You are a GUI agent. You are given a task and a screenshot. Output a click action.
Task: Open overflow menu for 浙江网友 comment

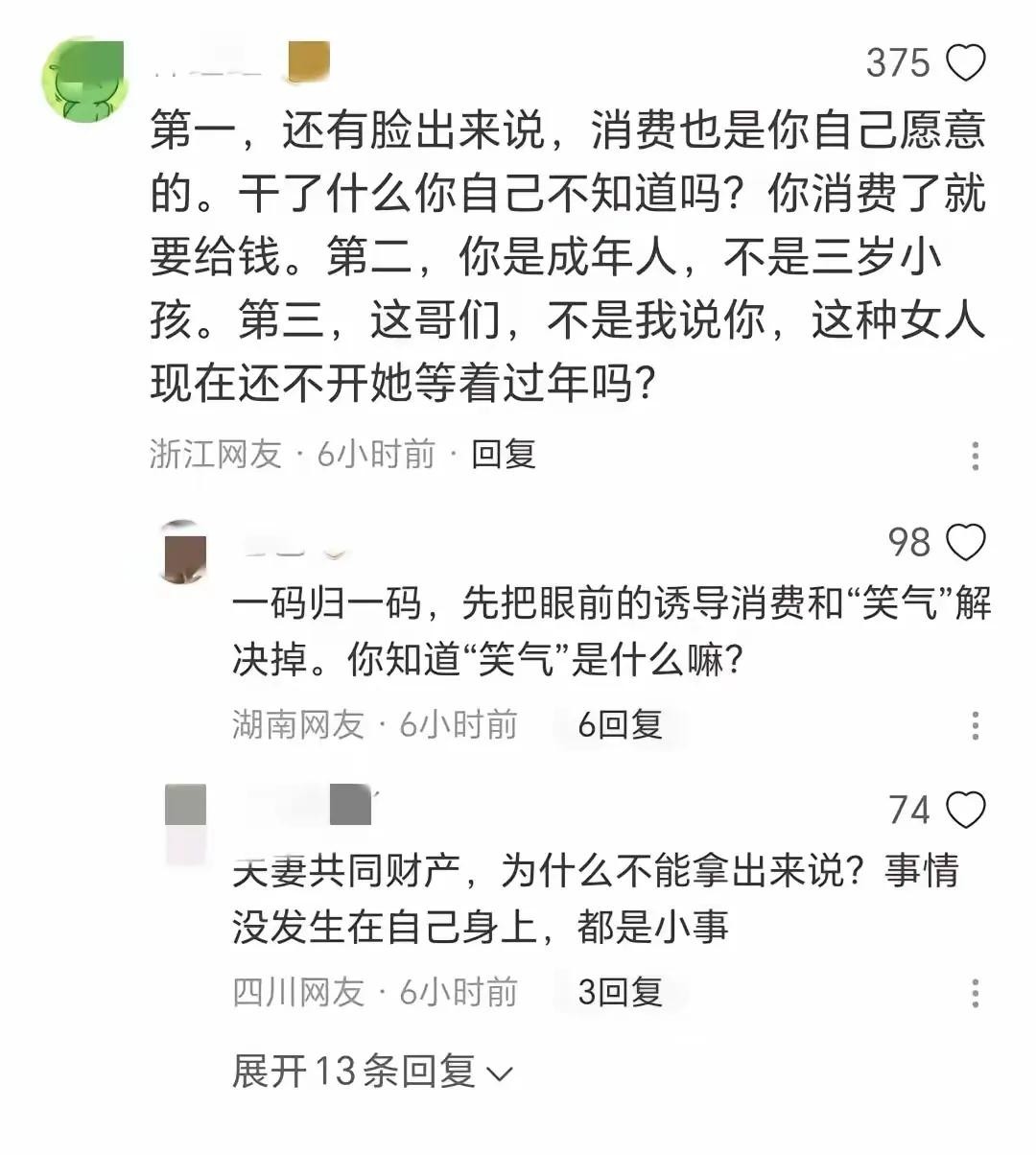point(975,456)
